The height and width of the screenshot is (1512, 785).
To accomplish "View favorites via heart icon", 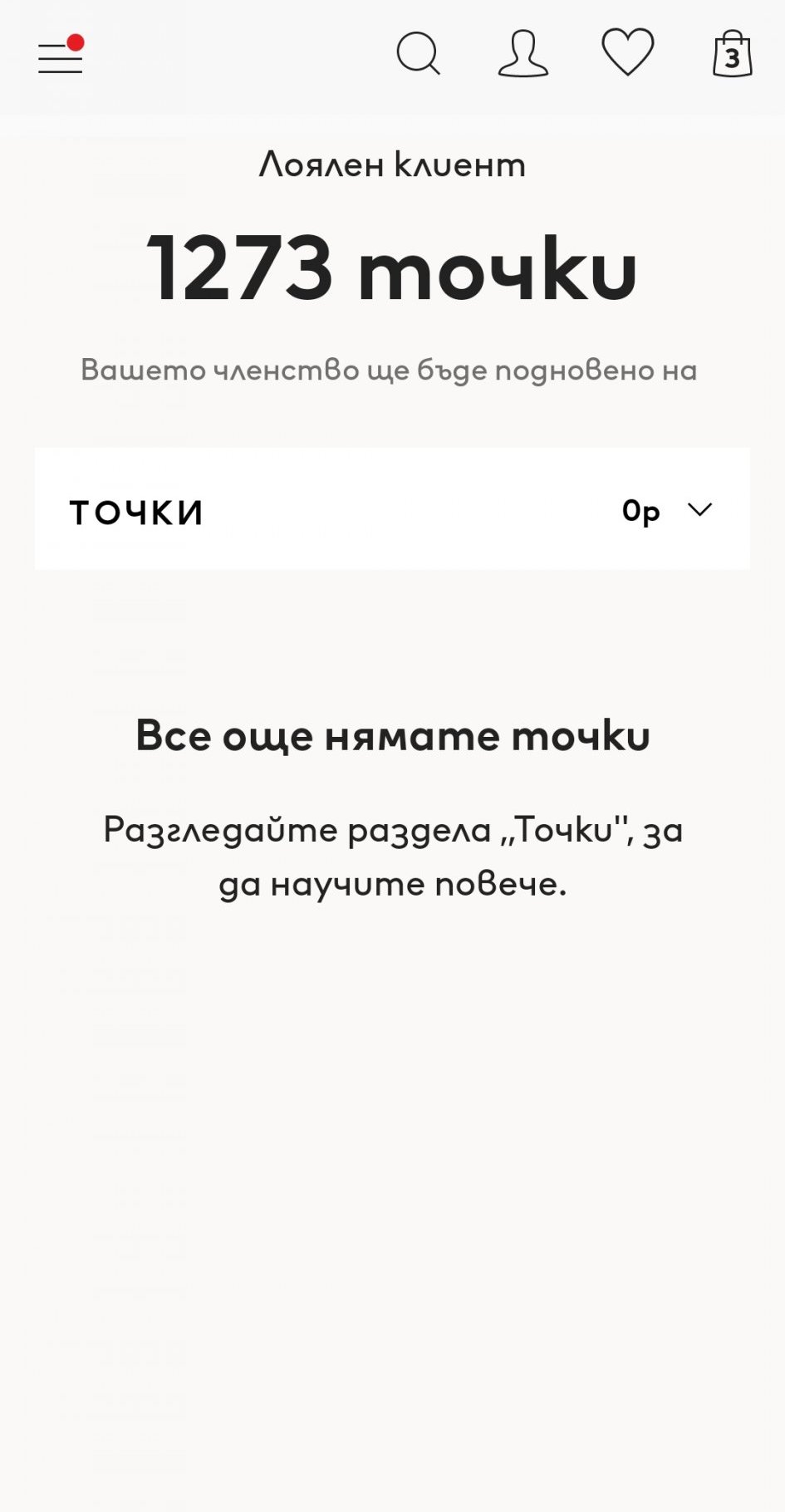I will click(628, 52).
